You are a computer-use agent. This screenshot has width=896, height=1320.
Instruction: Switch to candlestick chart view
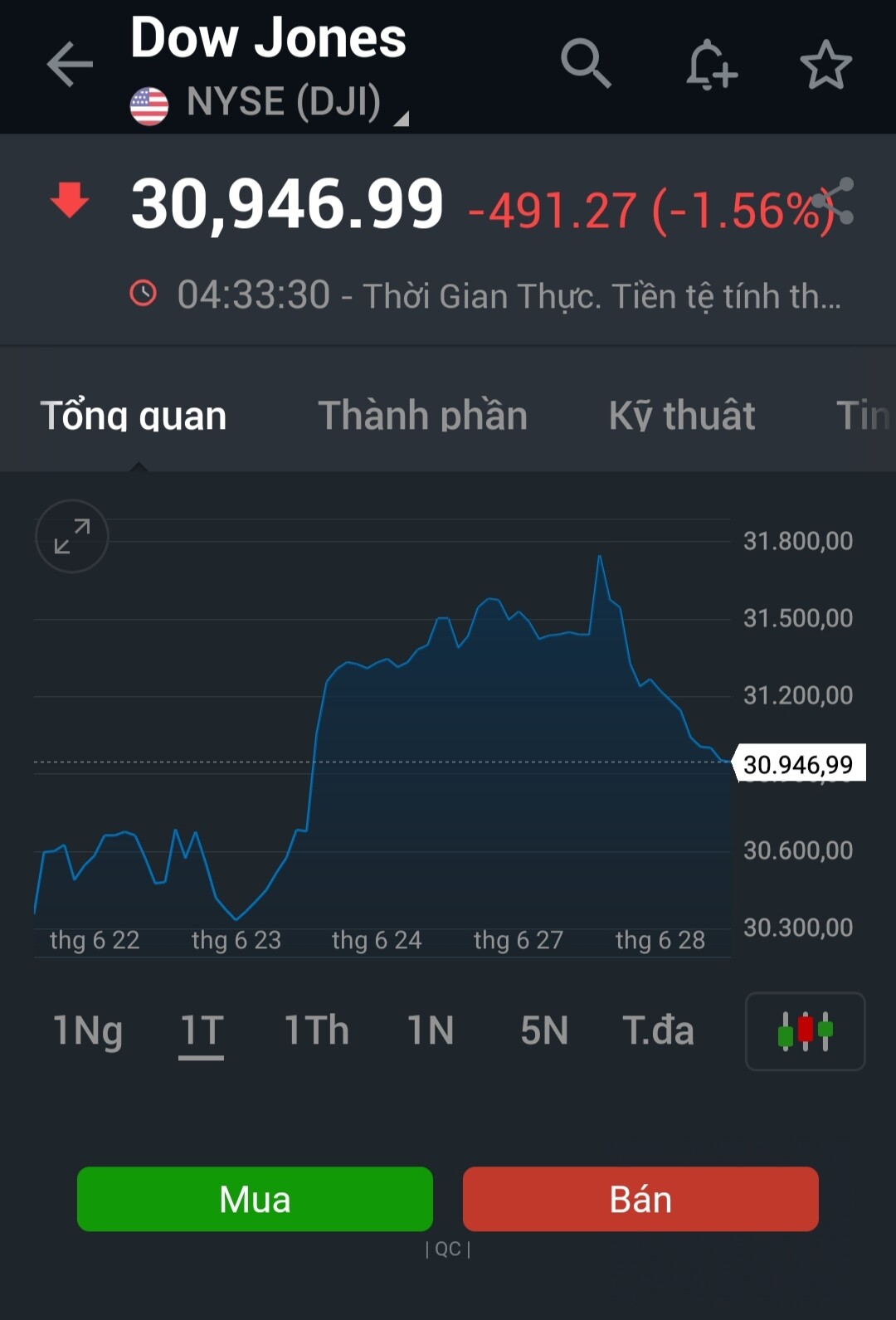[x=805, y=1031]
